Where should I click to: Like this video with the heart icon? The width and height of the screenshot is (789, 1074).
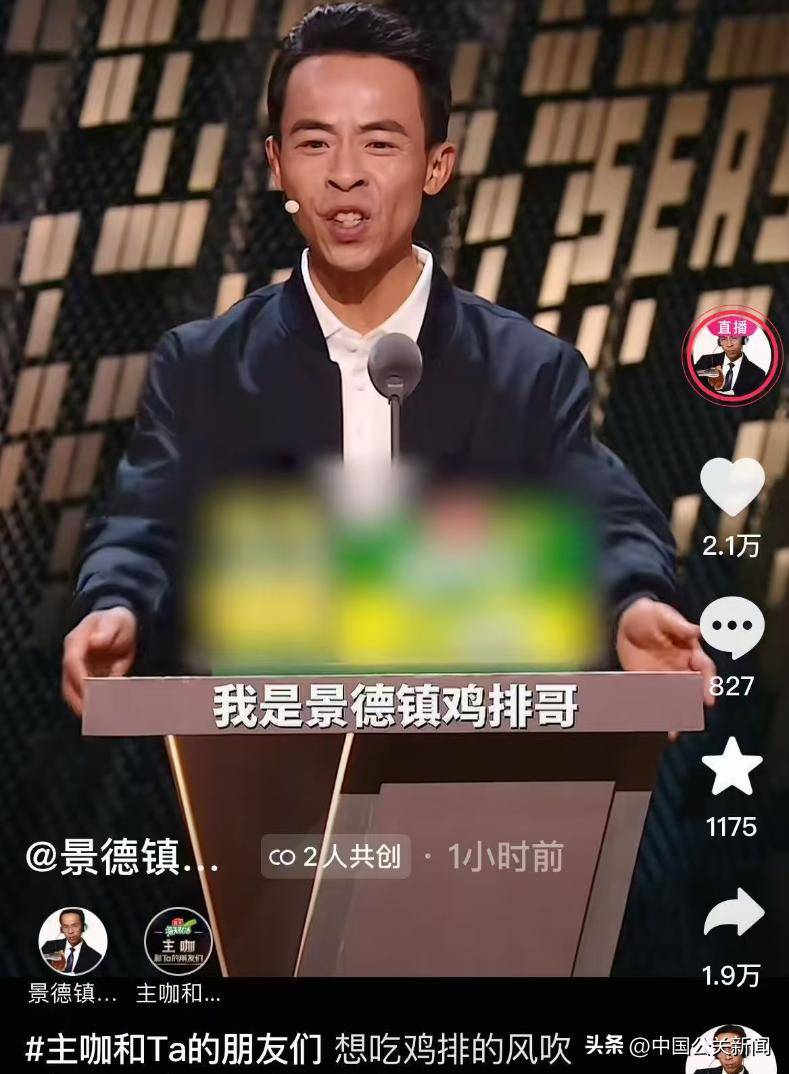tap(732, 488)
